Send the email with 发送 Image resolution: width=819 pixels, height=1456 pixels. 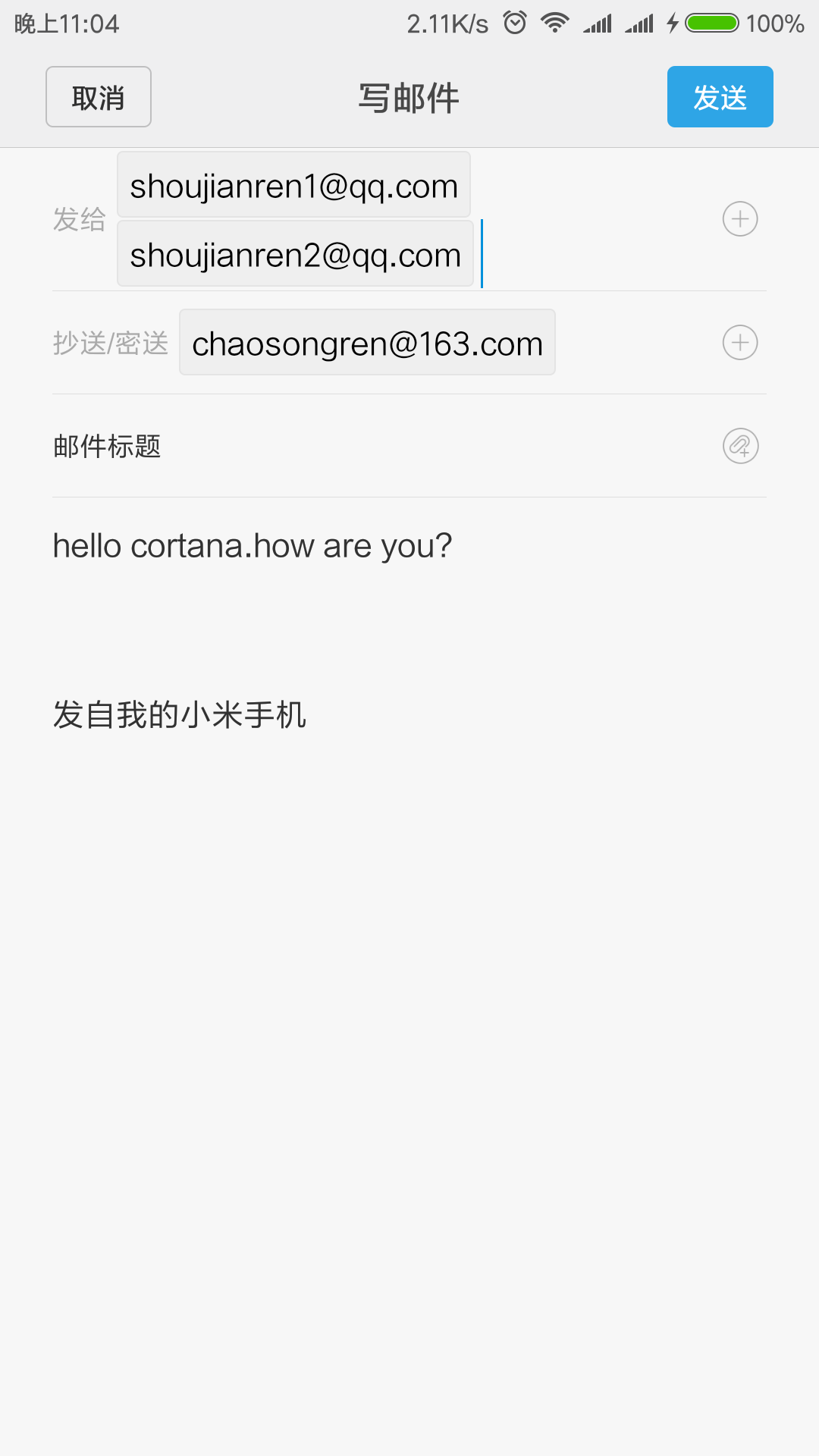pyautogui.click(x=720, y=97)
